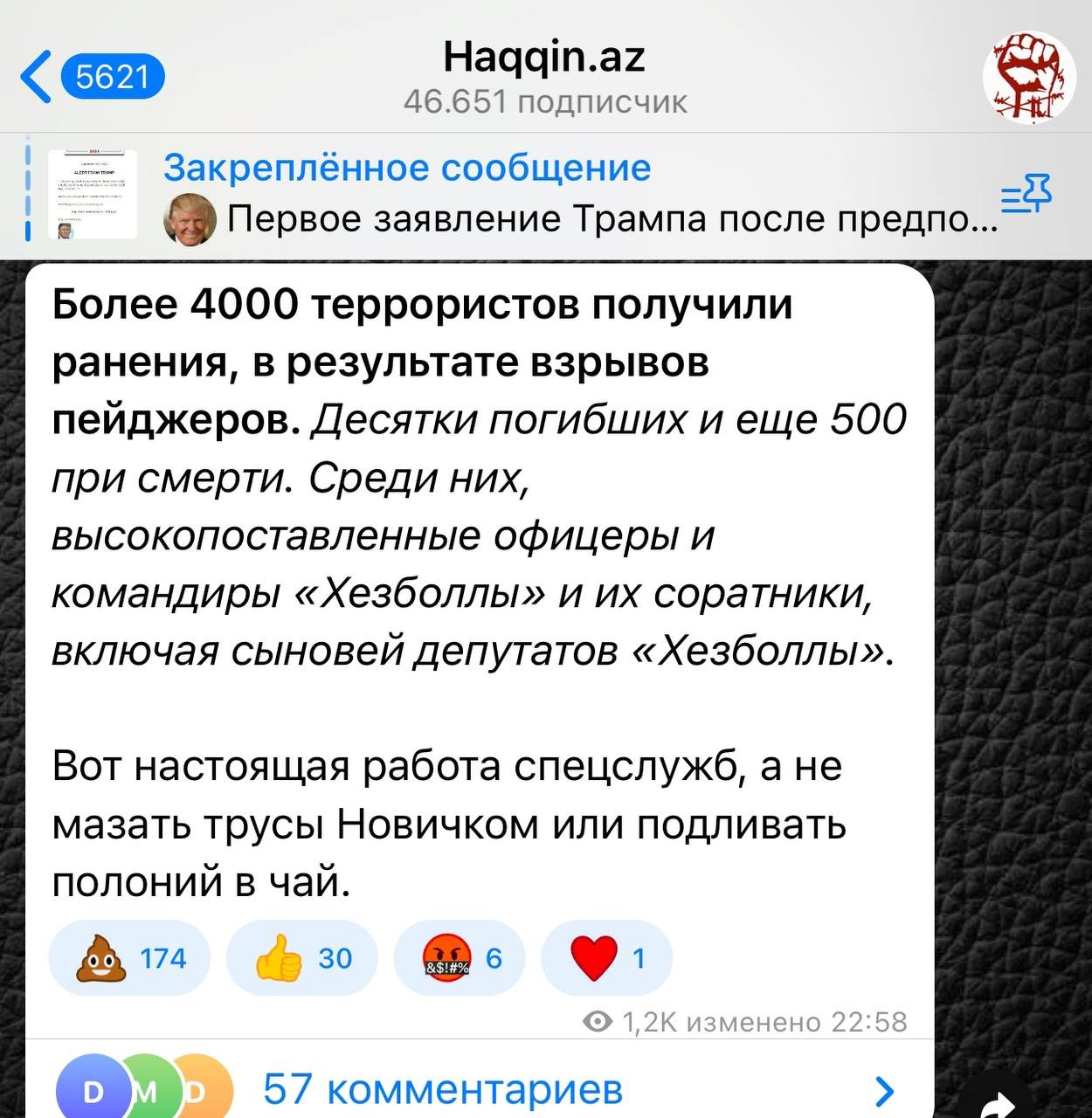Share this post with the forward arrow
Viewport: 1092px width, 1118px height.
[996, 1106]
